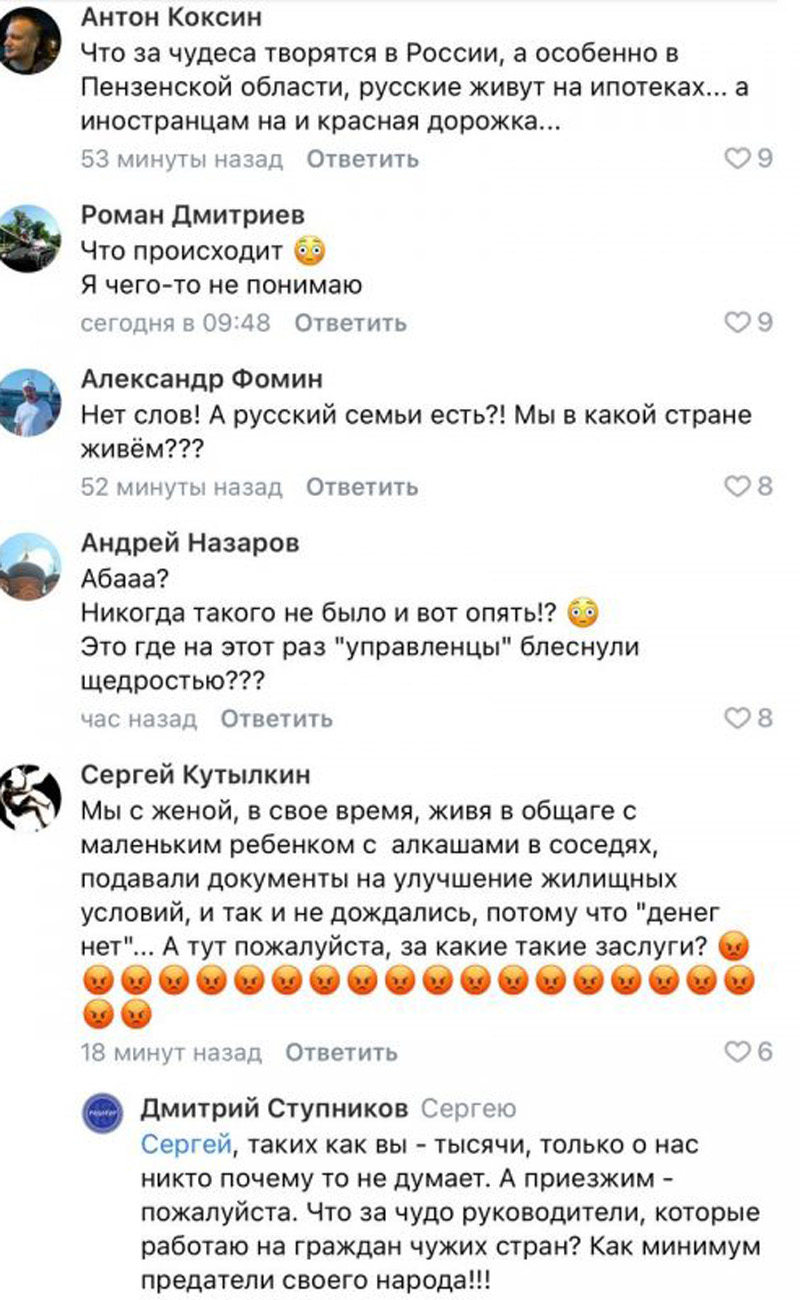The image size is (800, 1300).
Task: Open Андрей Назаров's profile name
Action: coord(188,544)
